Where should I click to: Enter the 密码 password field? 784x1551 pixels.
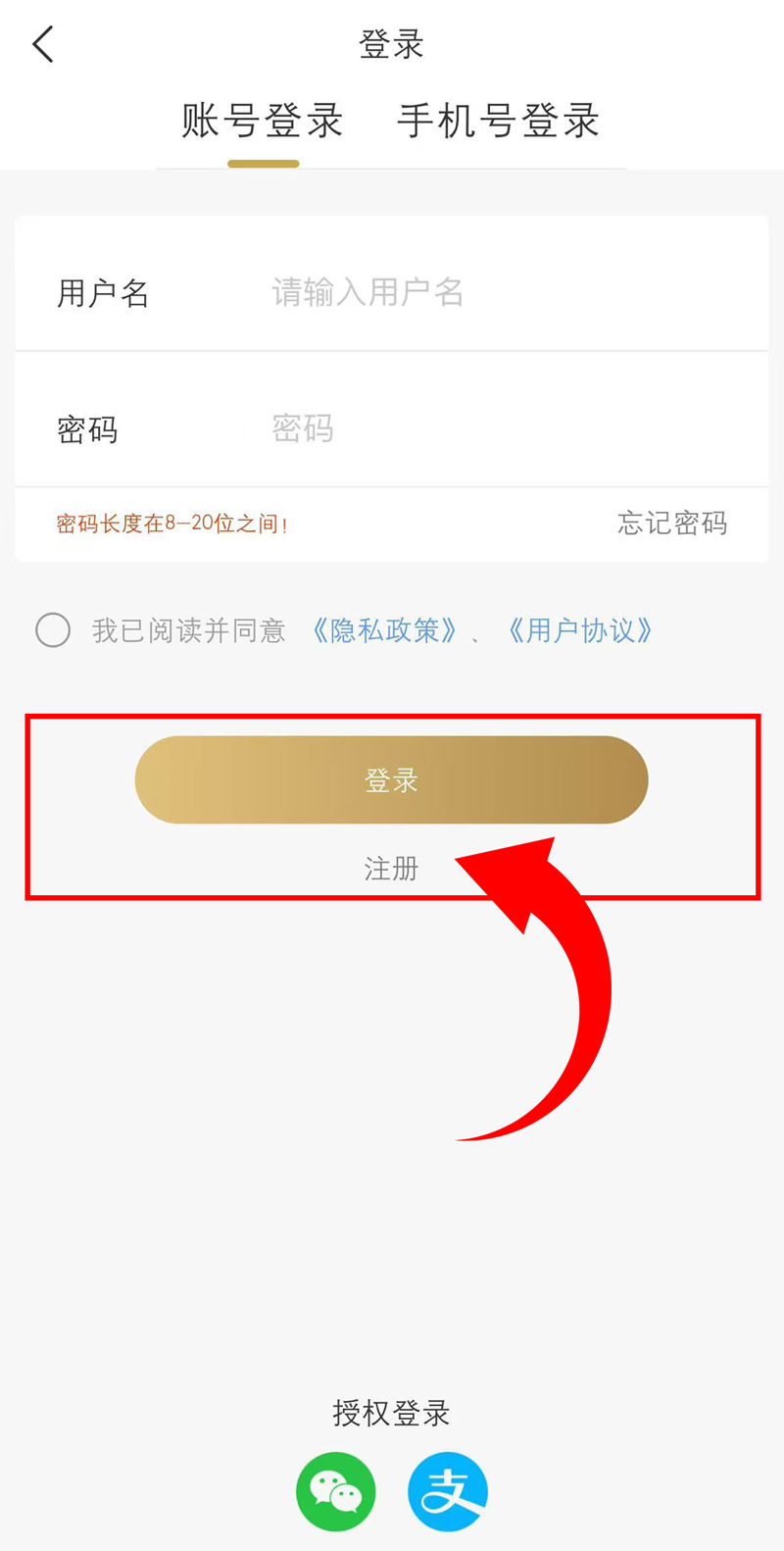(490, 428)
